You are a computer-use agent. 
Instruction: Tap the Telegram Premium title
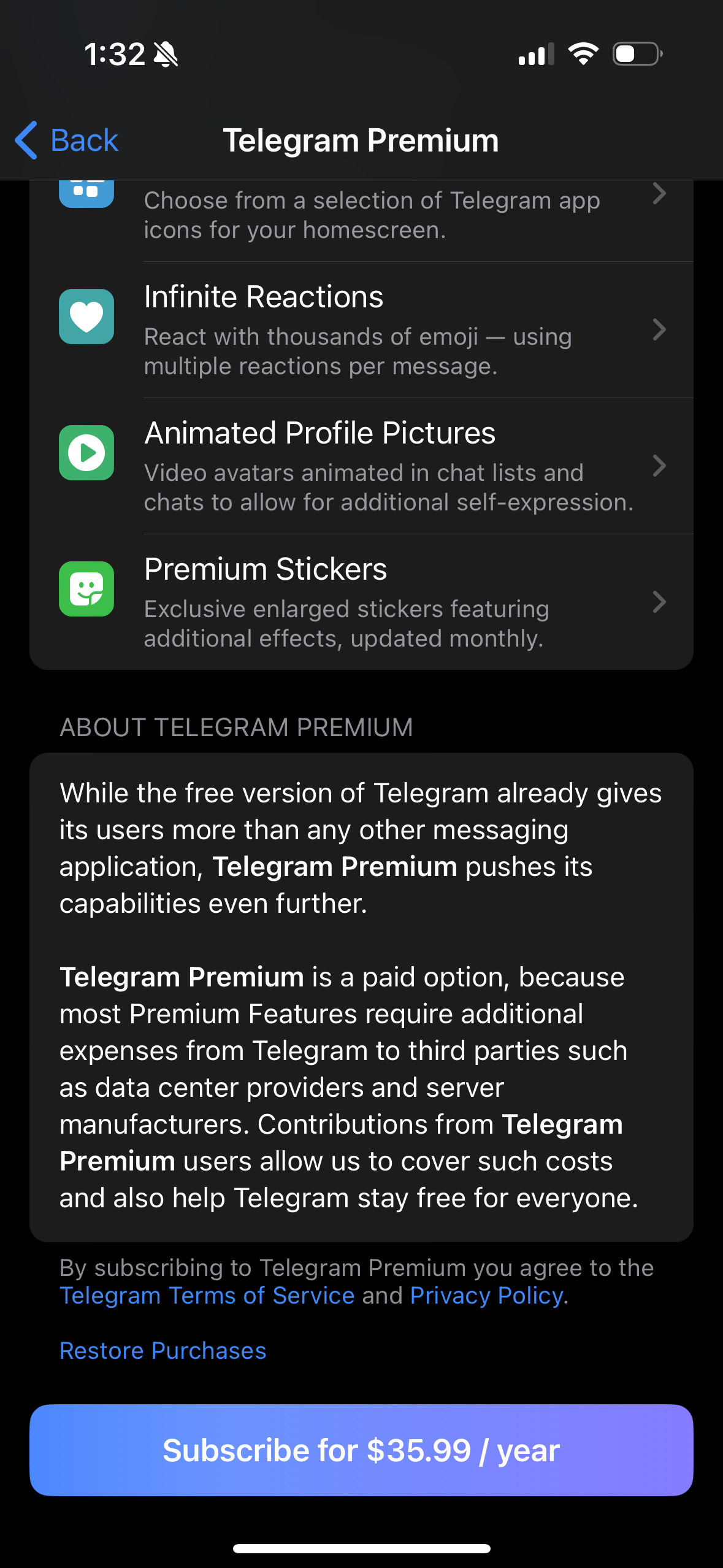click(361, 140)
